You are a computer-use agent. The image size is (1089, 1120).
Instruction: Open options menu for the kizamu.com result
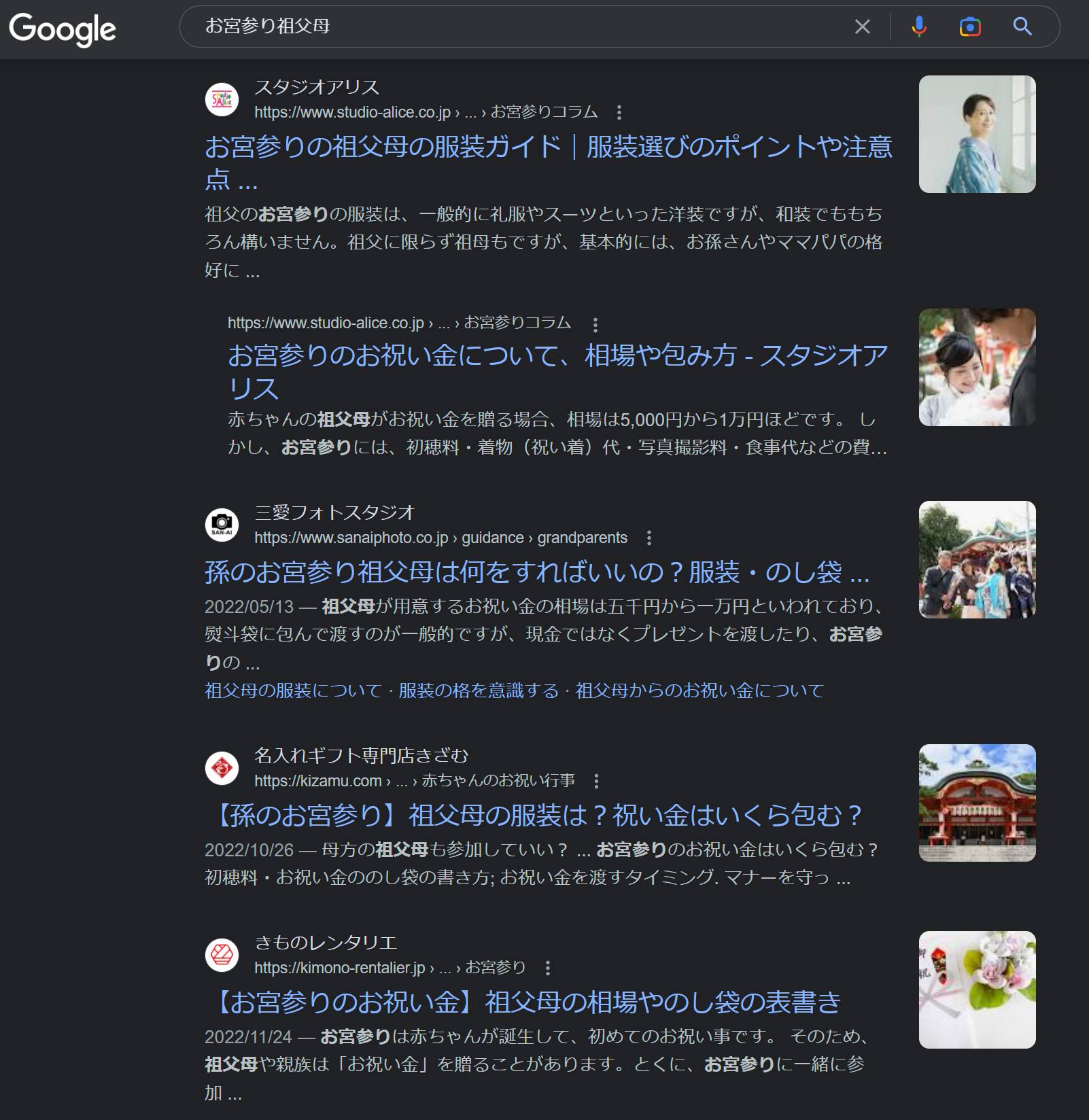(x=596, y=781)
